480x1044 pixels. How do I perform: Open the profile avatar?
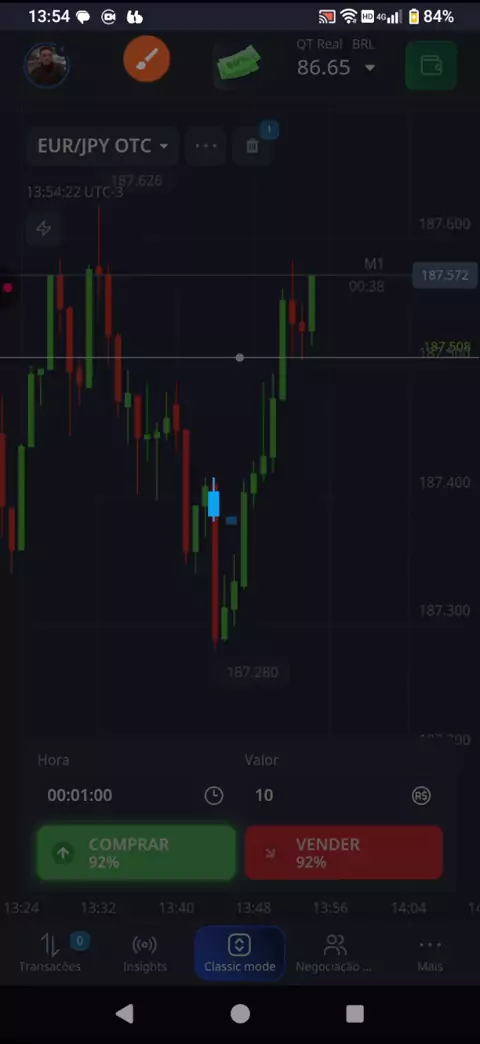[47, 65]
